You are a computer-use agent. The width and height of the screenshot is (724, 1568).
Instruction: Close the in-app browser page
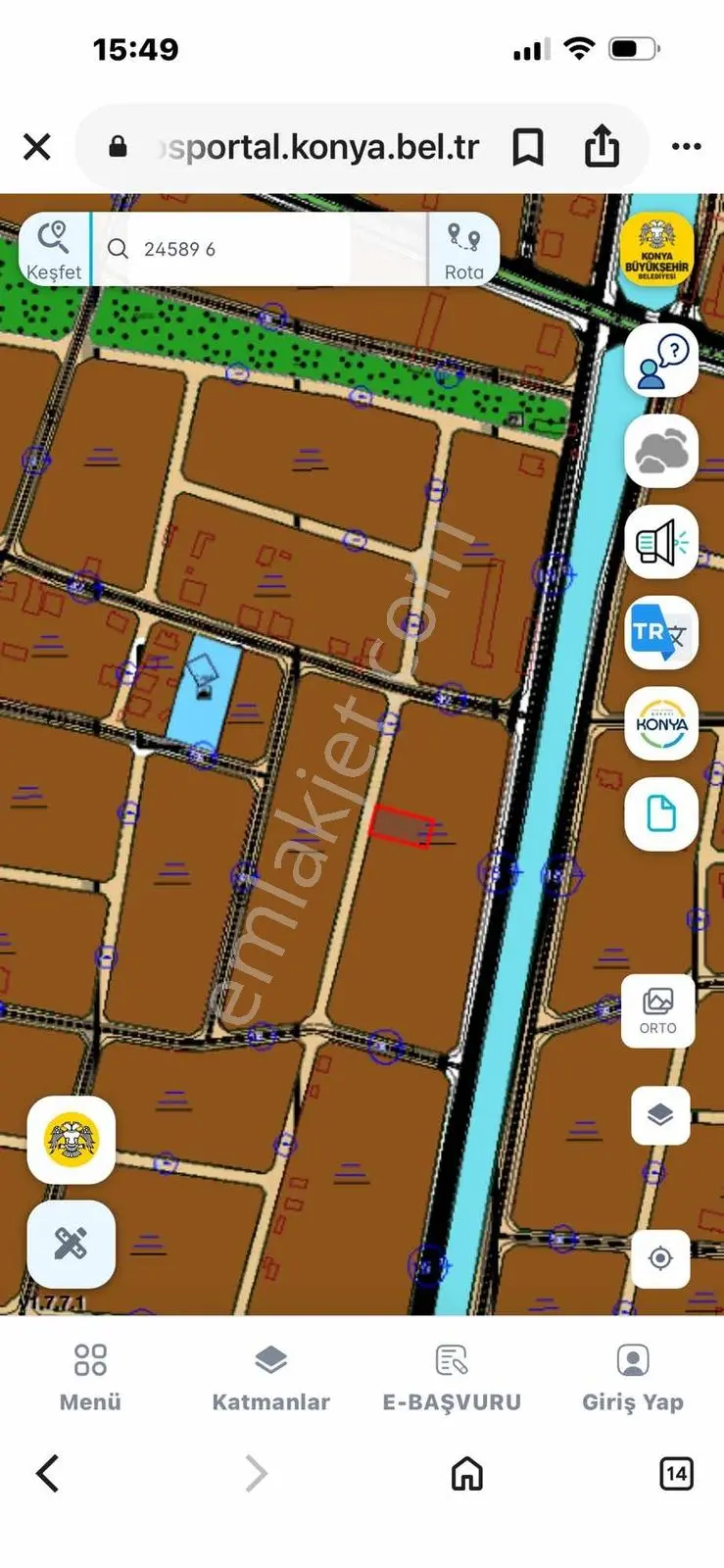tap(37, 147)
